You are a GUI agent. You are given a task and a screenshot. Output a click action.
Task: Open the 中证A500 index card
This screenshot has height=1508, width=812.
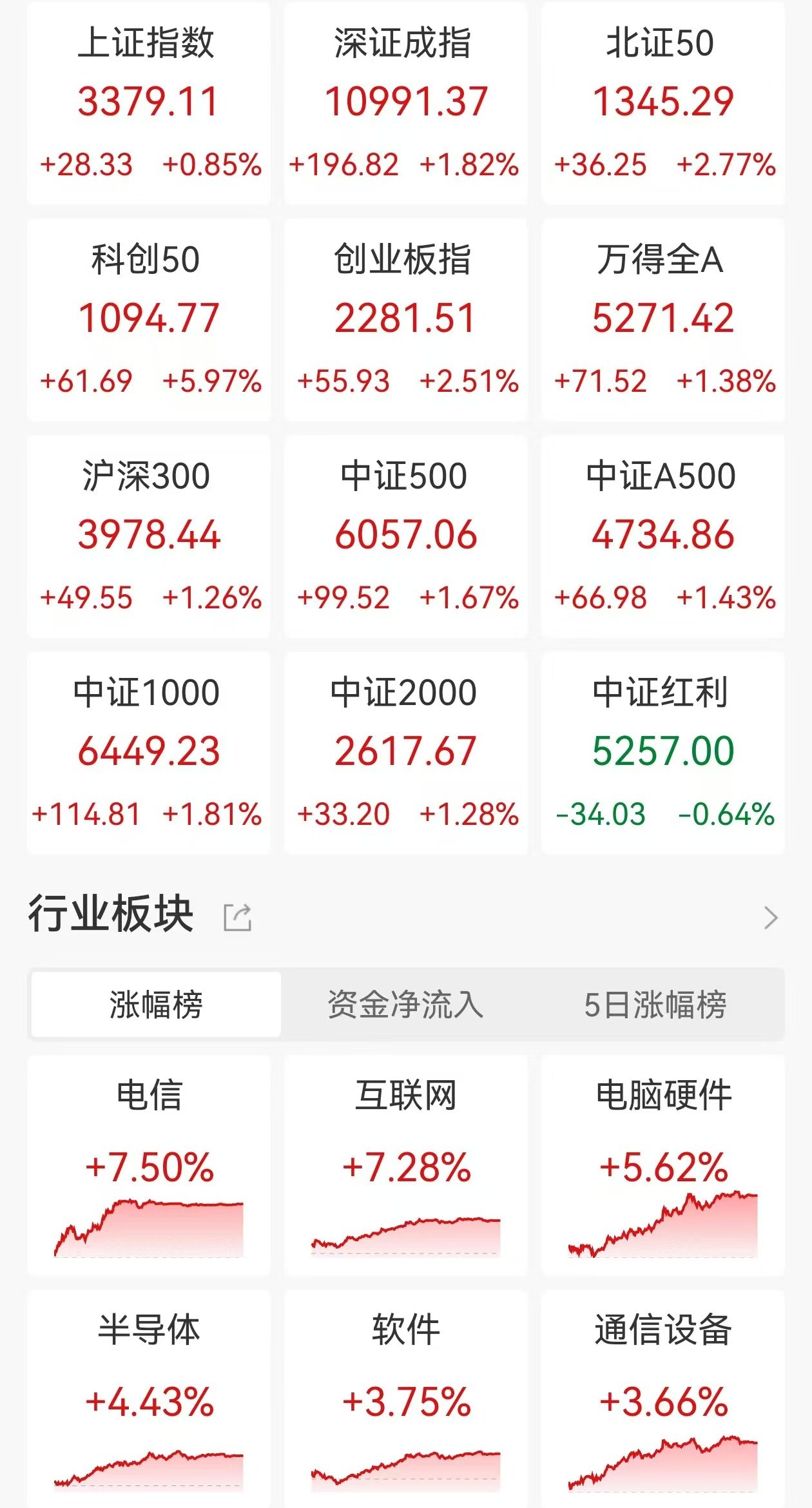pos(663,537)
